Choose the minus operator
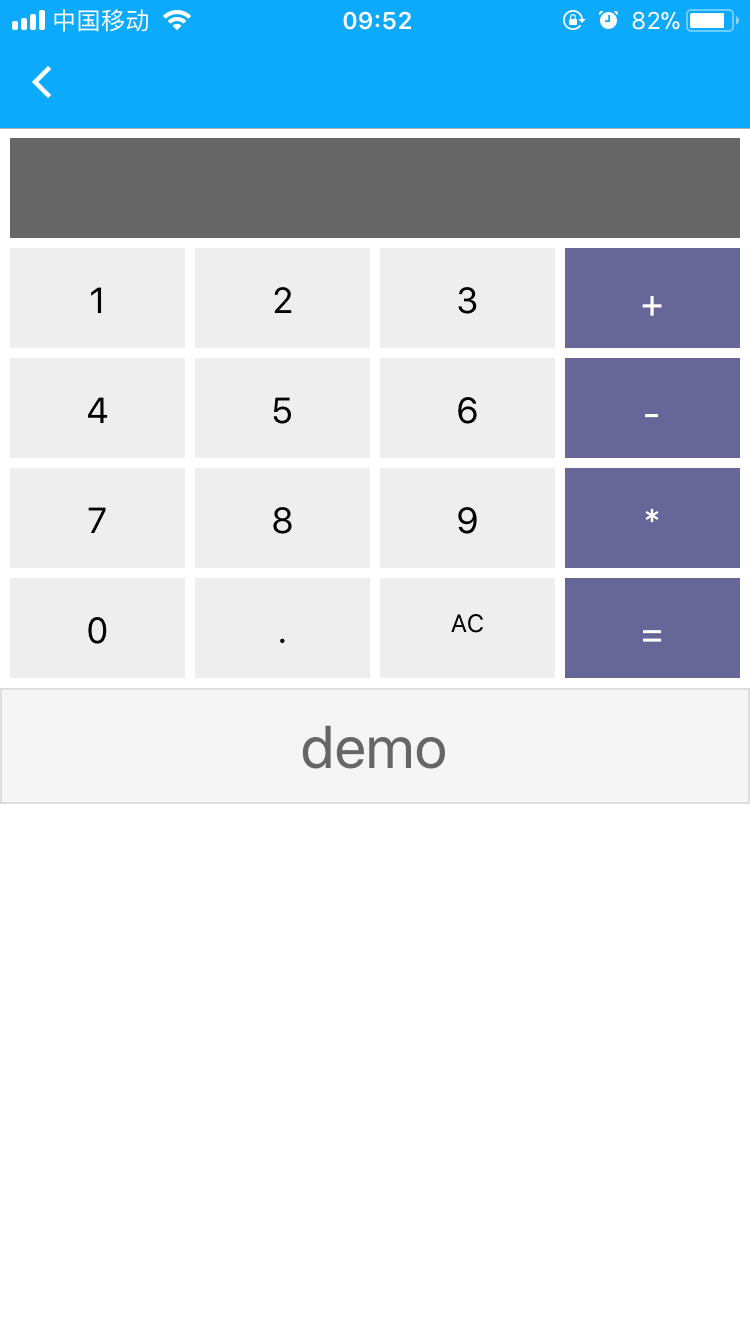The width and height of the screenshot is (750, 1334). [652, 408]
